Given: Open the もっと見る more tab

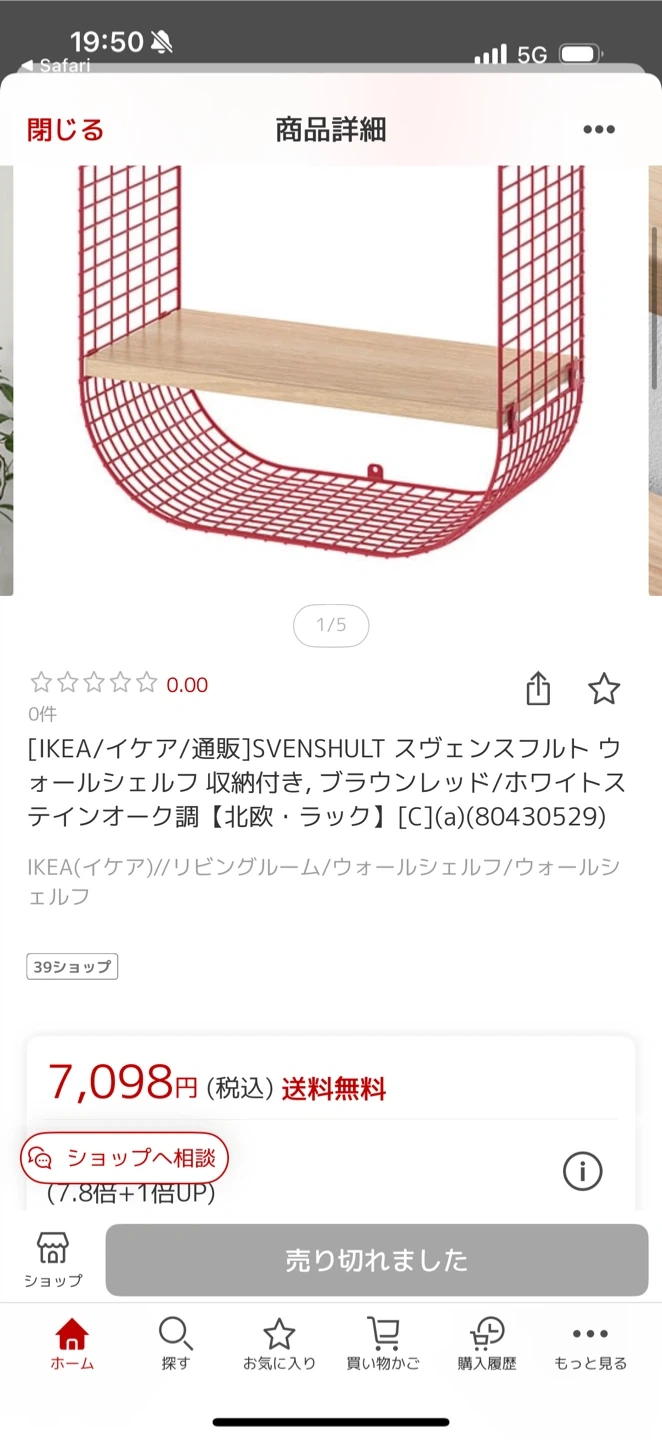Looking at the screenshot, I should 590,1344.
